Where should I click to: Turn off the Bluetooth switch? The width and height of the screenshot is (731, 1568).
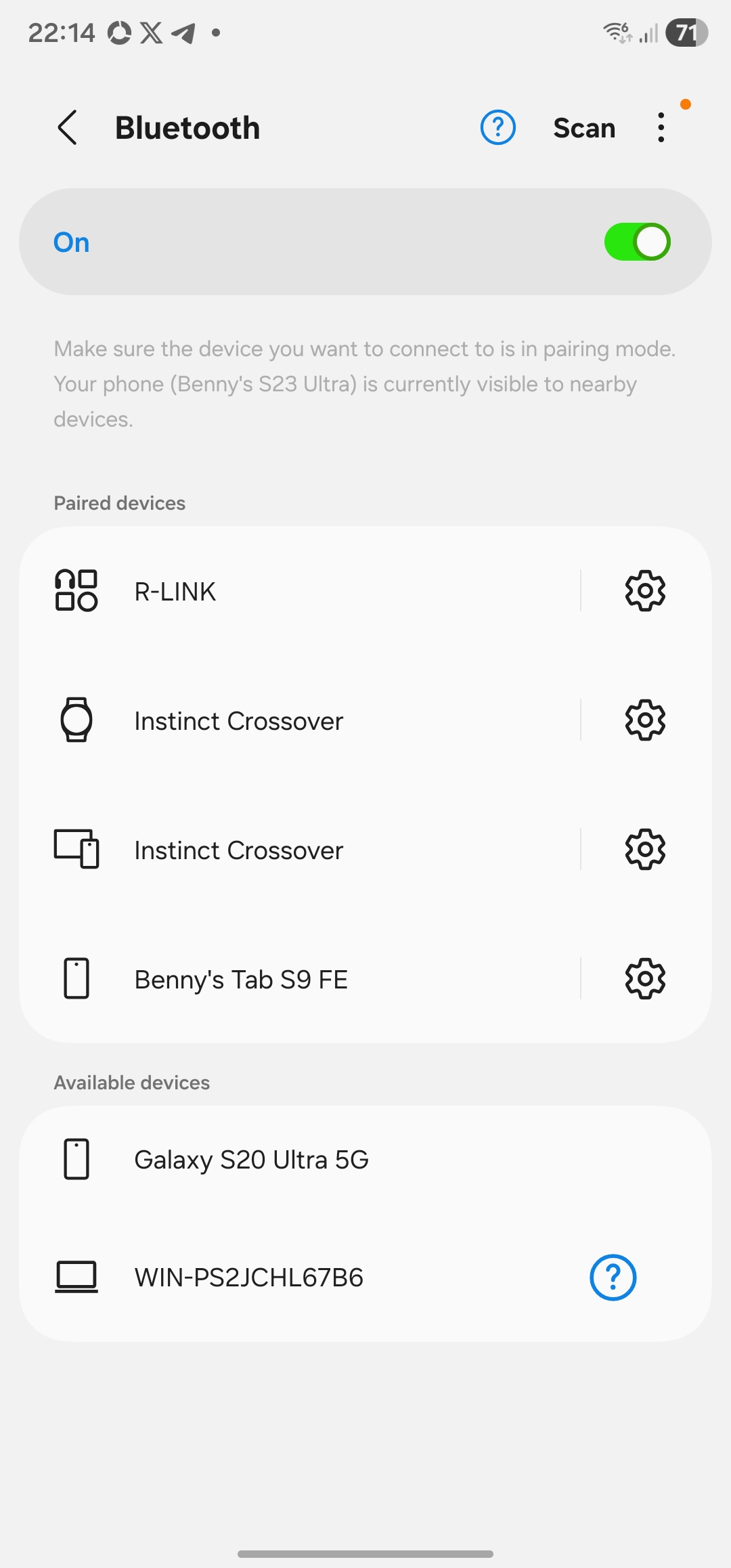tap(637, 242)
